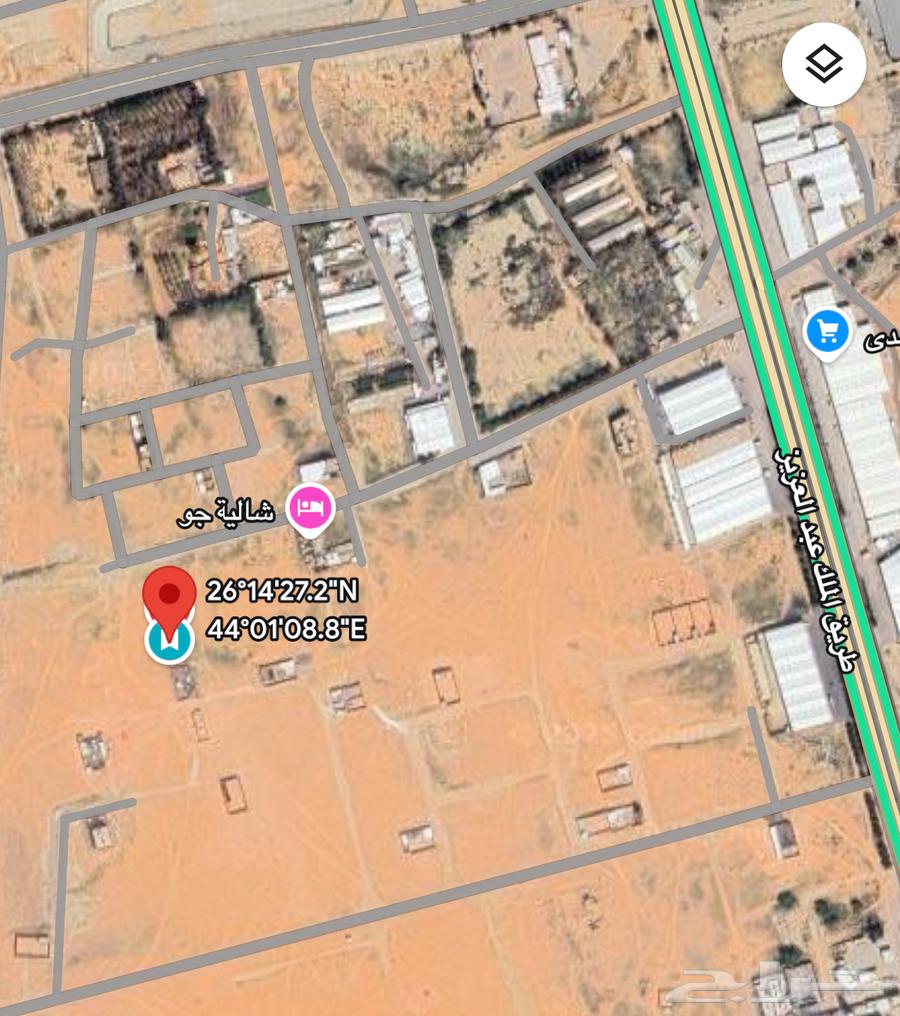Open the map layers button

point(824,64)
